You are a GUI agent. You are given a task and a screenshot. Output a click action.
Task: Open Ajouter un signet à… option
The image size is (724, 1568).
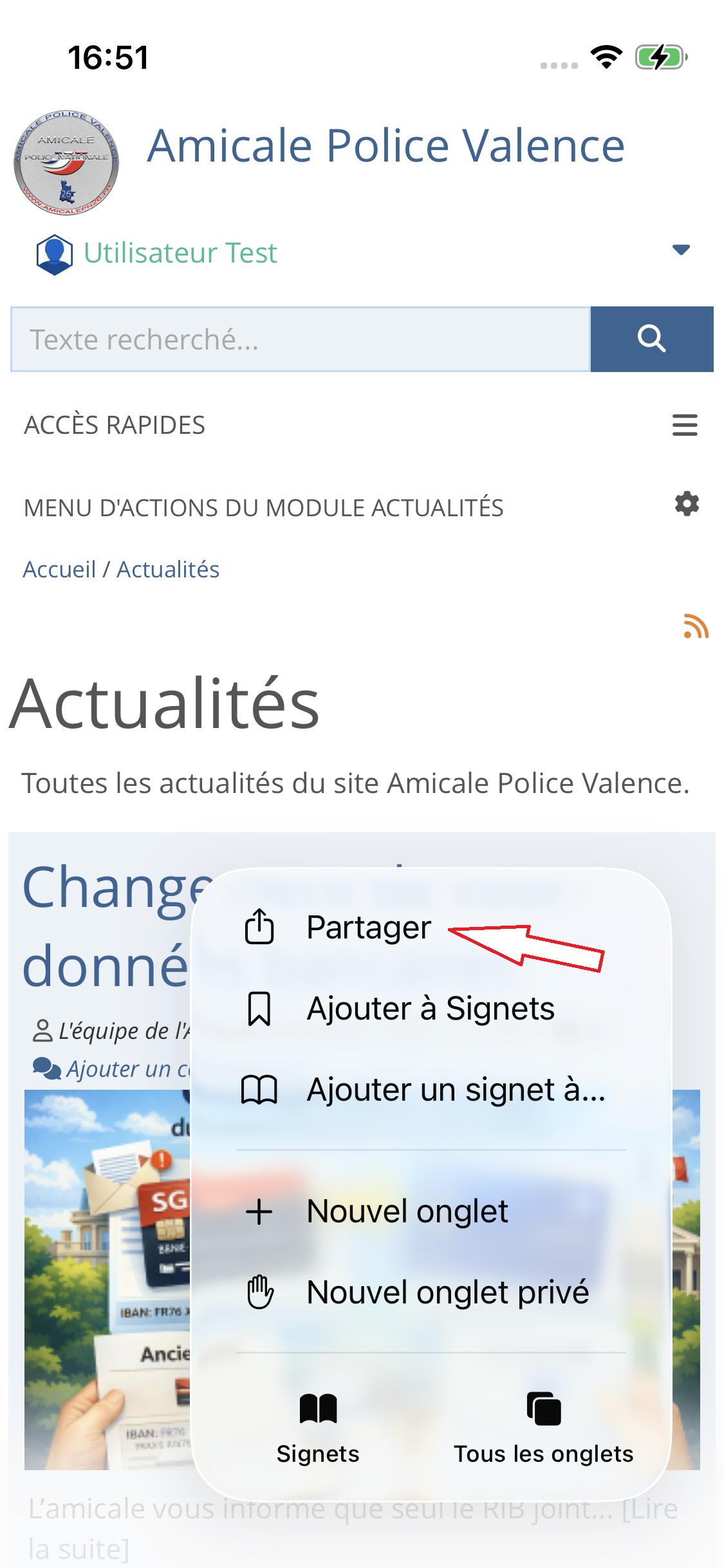(455, 1090)
